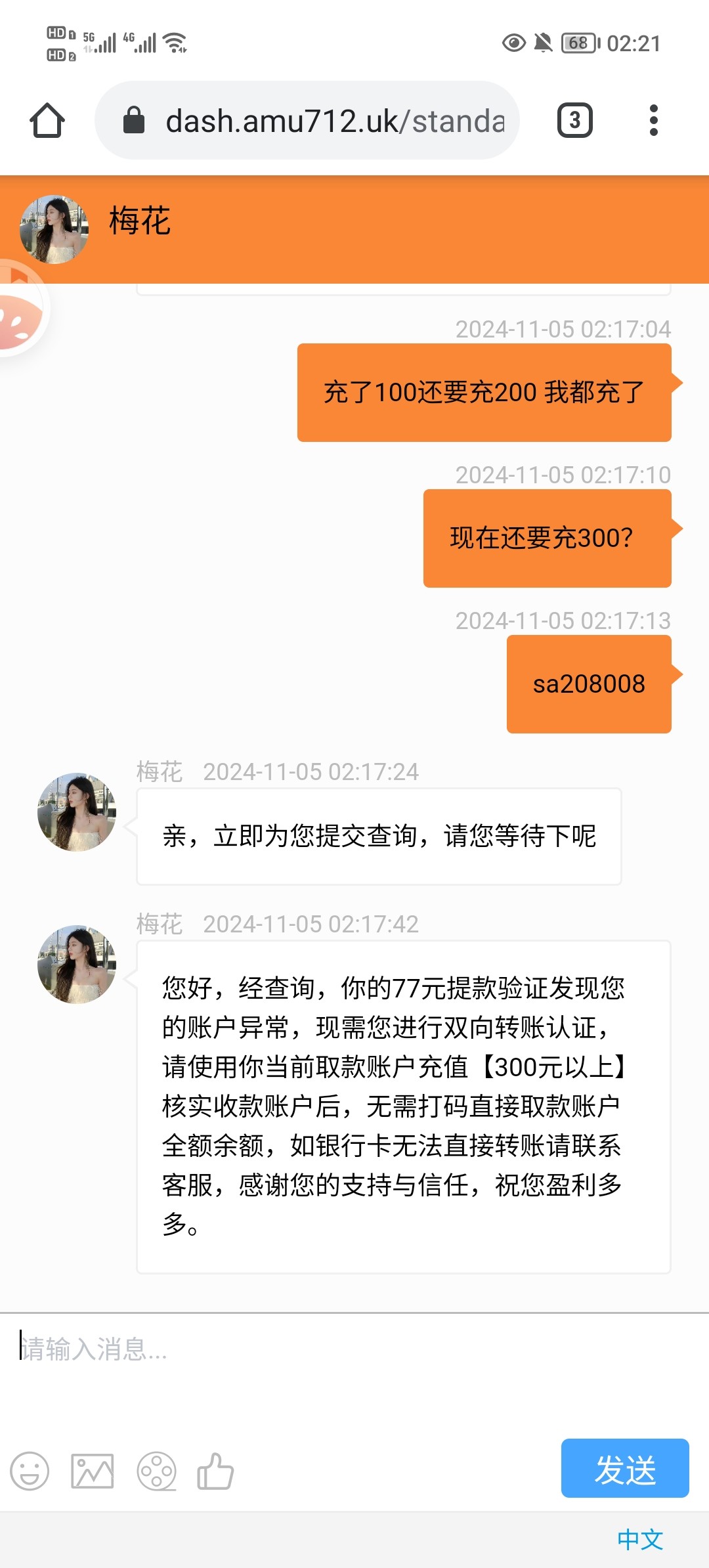
Task: Change language via the 中文 link
Action: pyautogui.click(x=639, y=1539)
